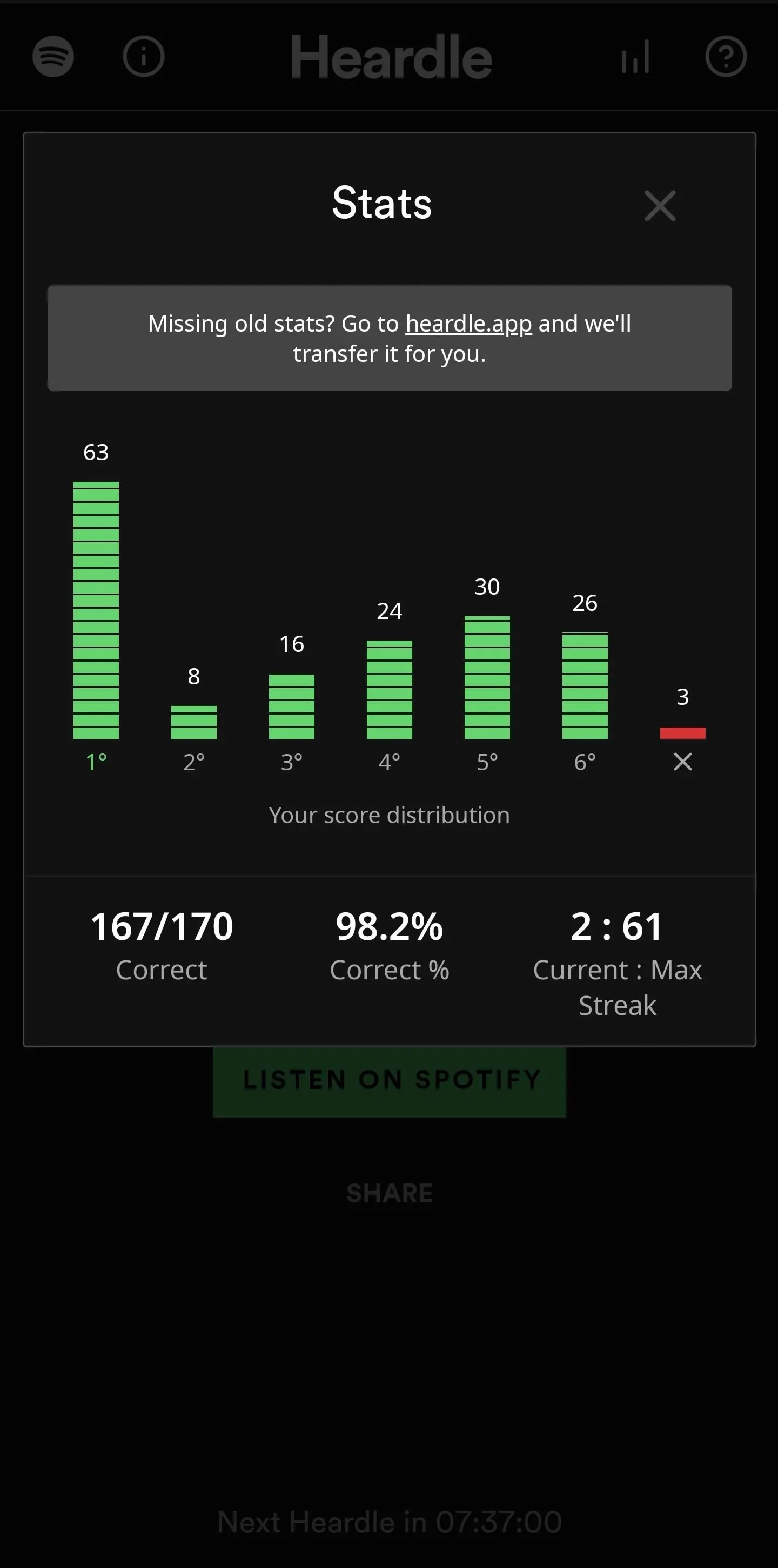Open the heardle.app link
The image size is (778, 1568).
(469, 324)
